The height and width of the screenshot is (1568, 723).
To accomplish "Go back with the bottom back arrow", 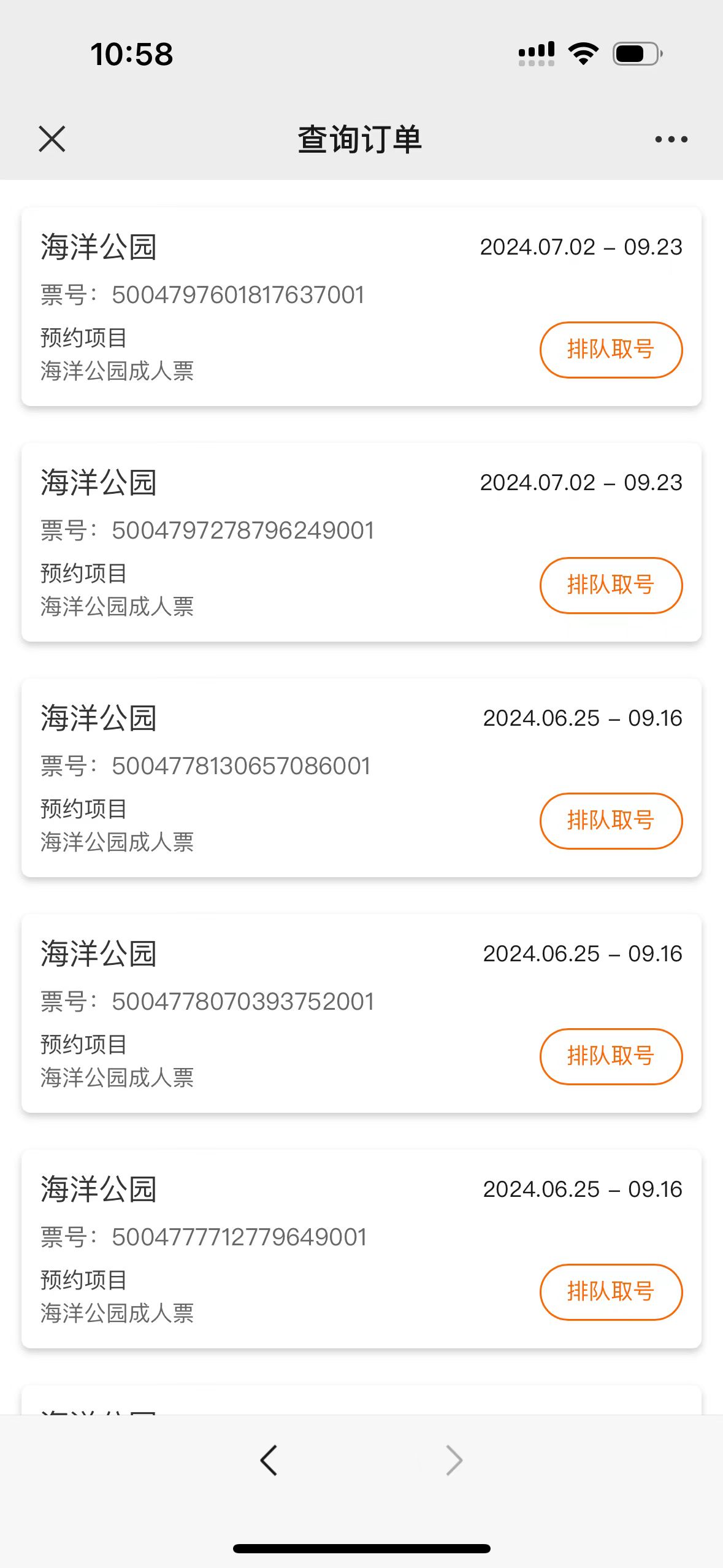I will pyautogui.click(x=269, y=1460).
